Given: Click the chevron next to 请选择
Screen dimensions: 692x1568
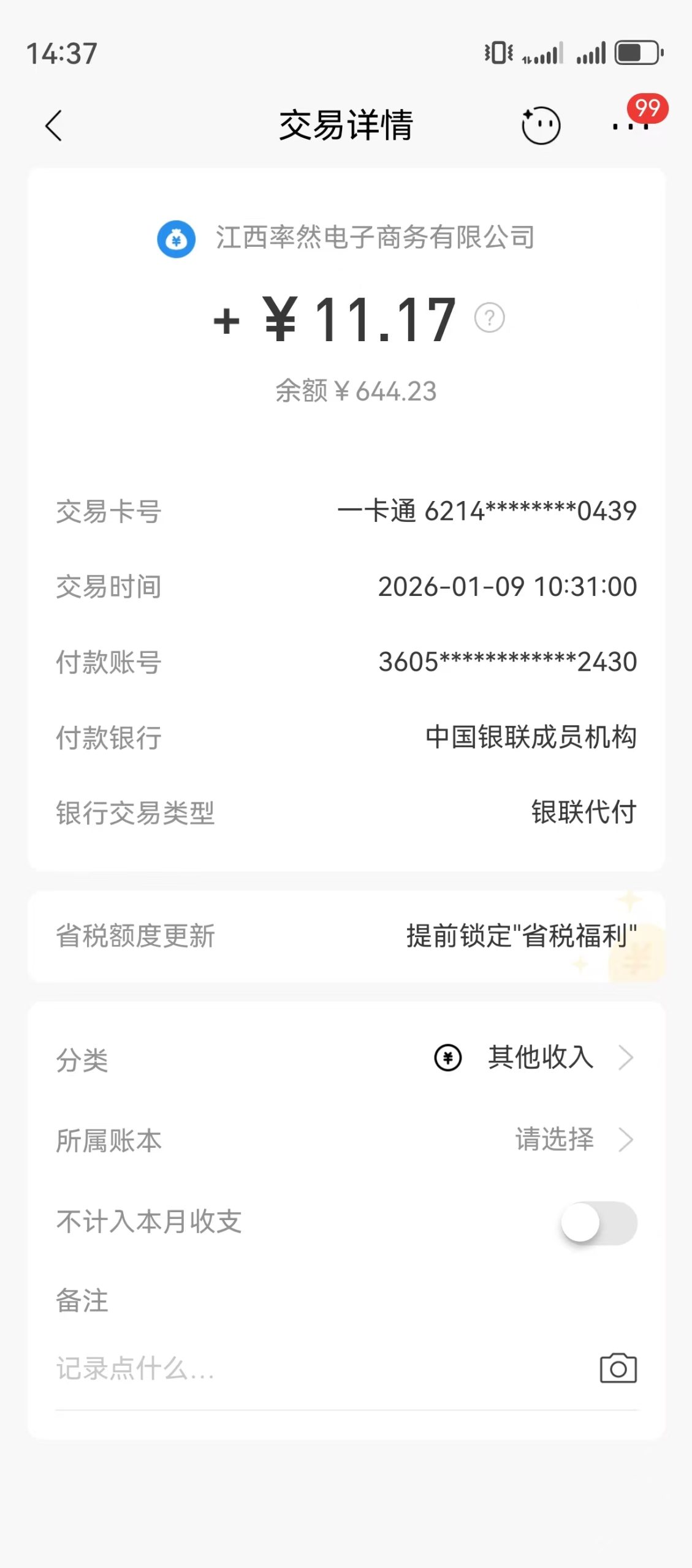Looking at the screenshot, I should point(626,1139).
